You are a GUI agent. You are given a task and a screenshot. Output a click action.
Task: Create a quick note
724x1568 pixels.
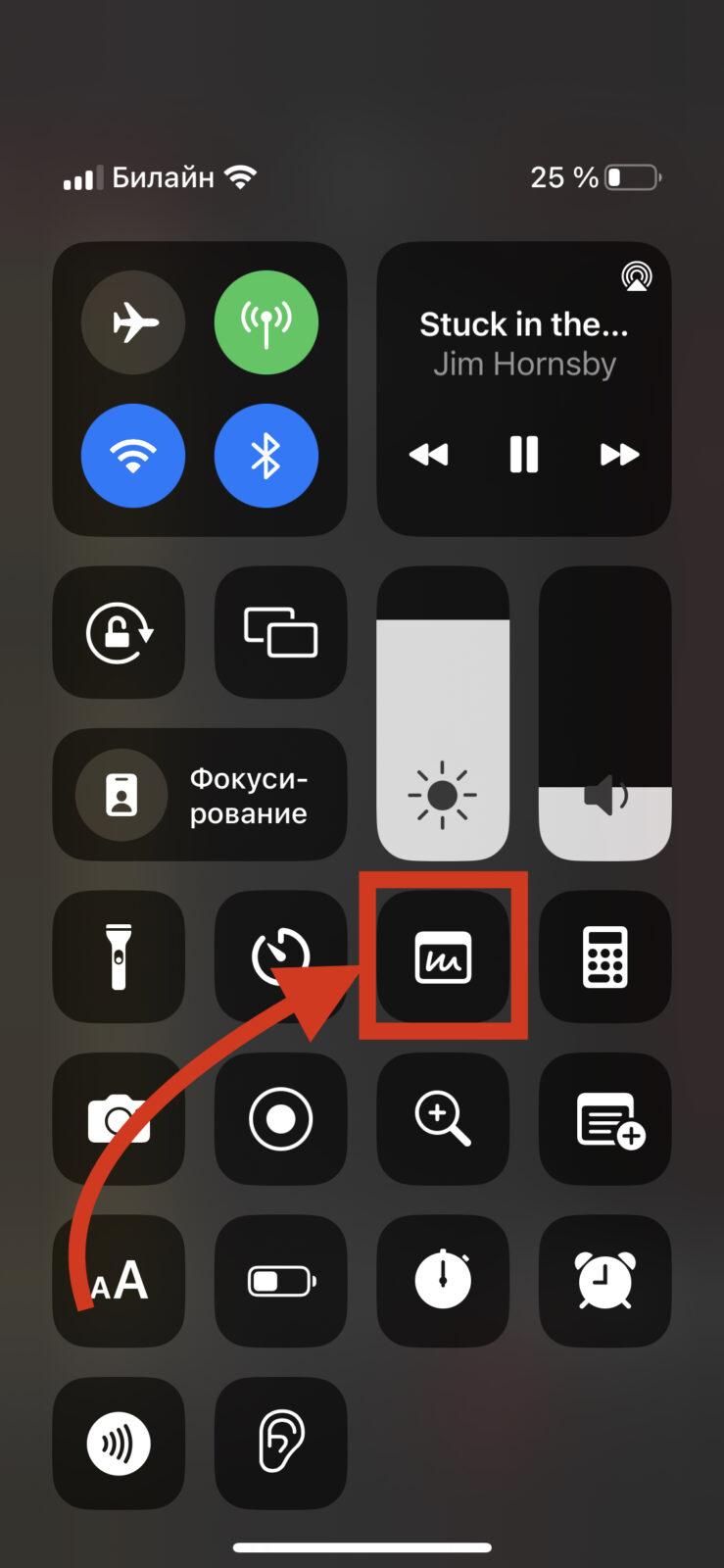click(x=605, y=1118)
